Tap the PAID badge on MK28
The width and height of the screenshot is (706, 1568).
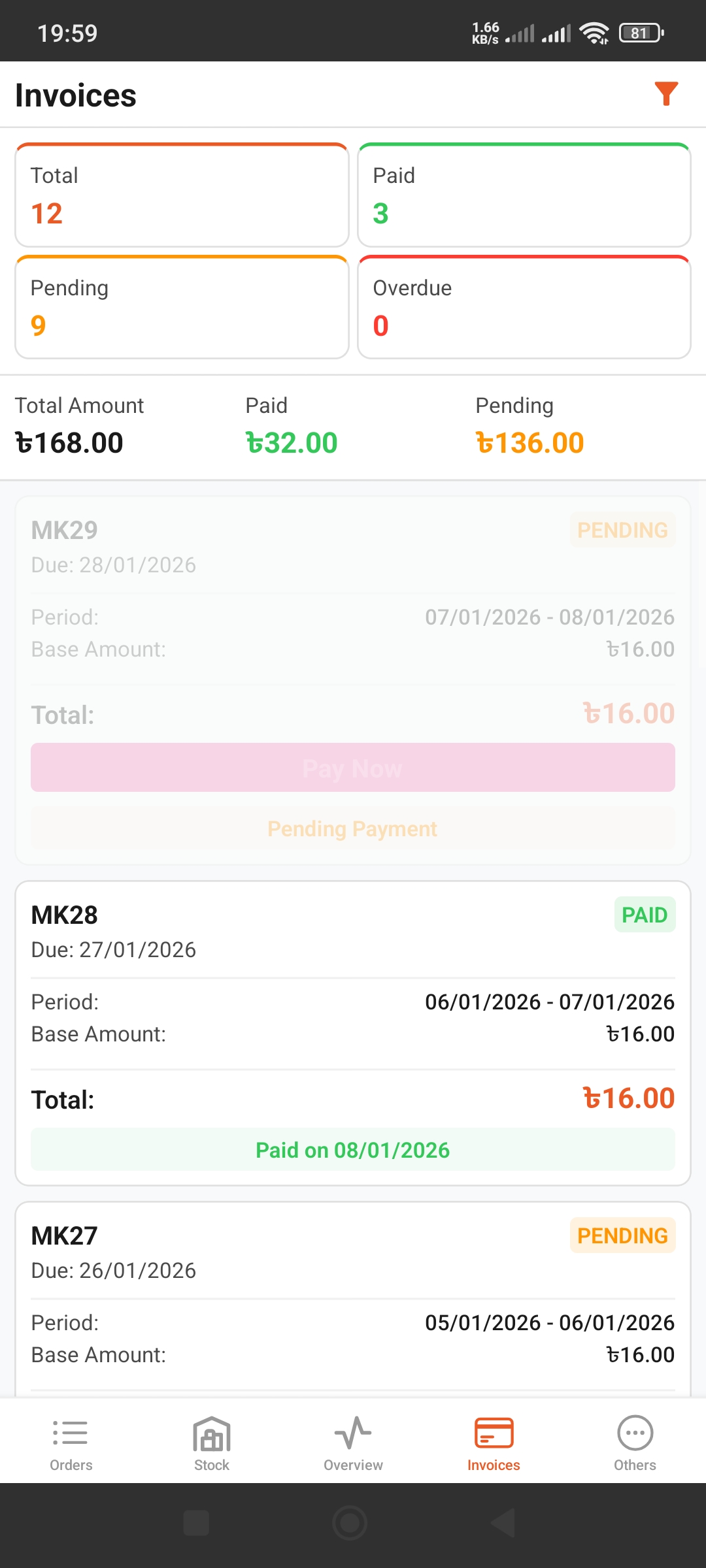tap(645, 914)
